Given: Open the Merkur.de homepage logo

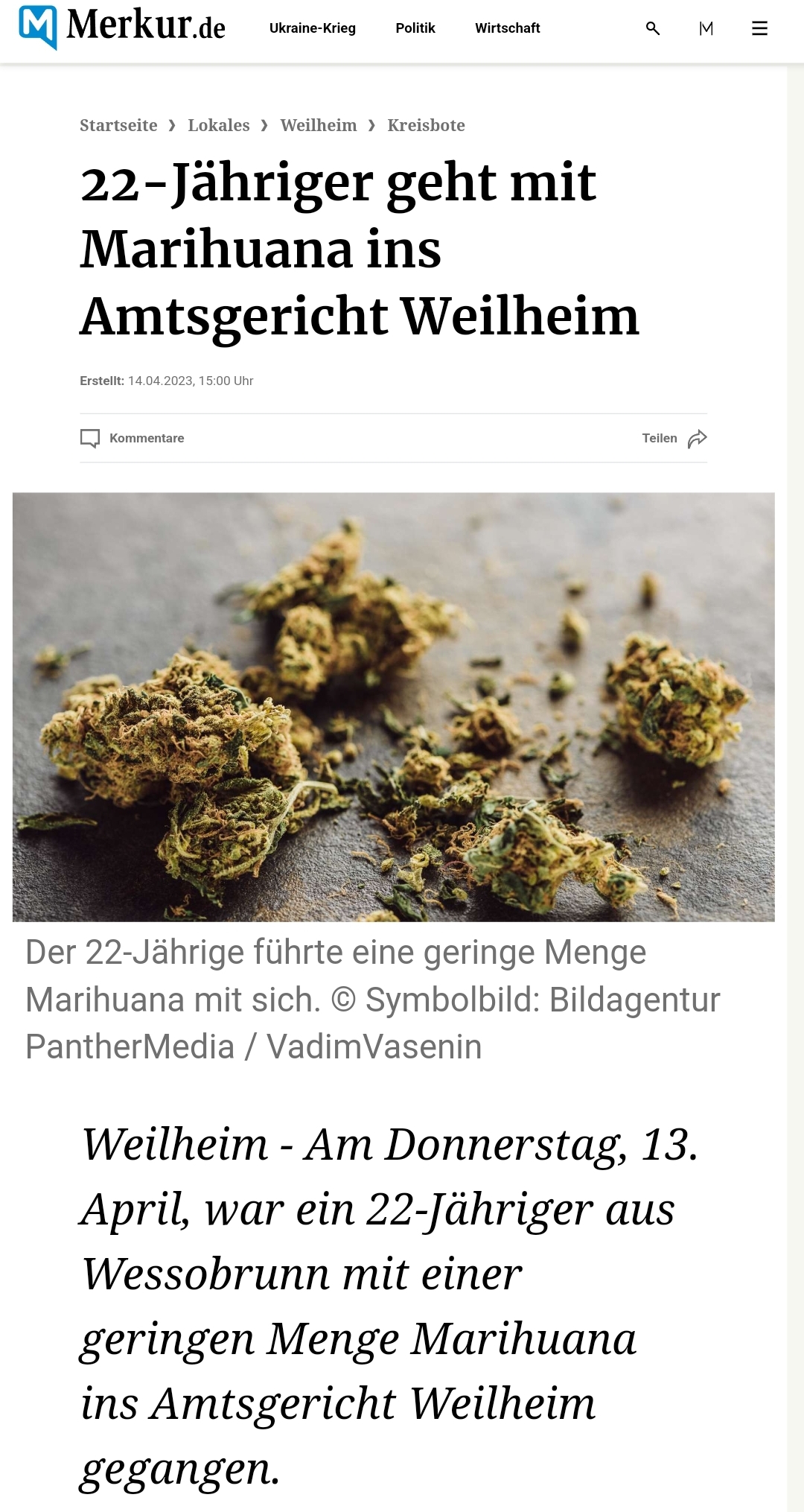Looking at the screenshot, I should [x=122, y=28].
